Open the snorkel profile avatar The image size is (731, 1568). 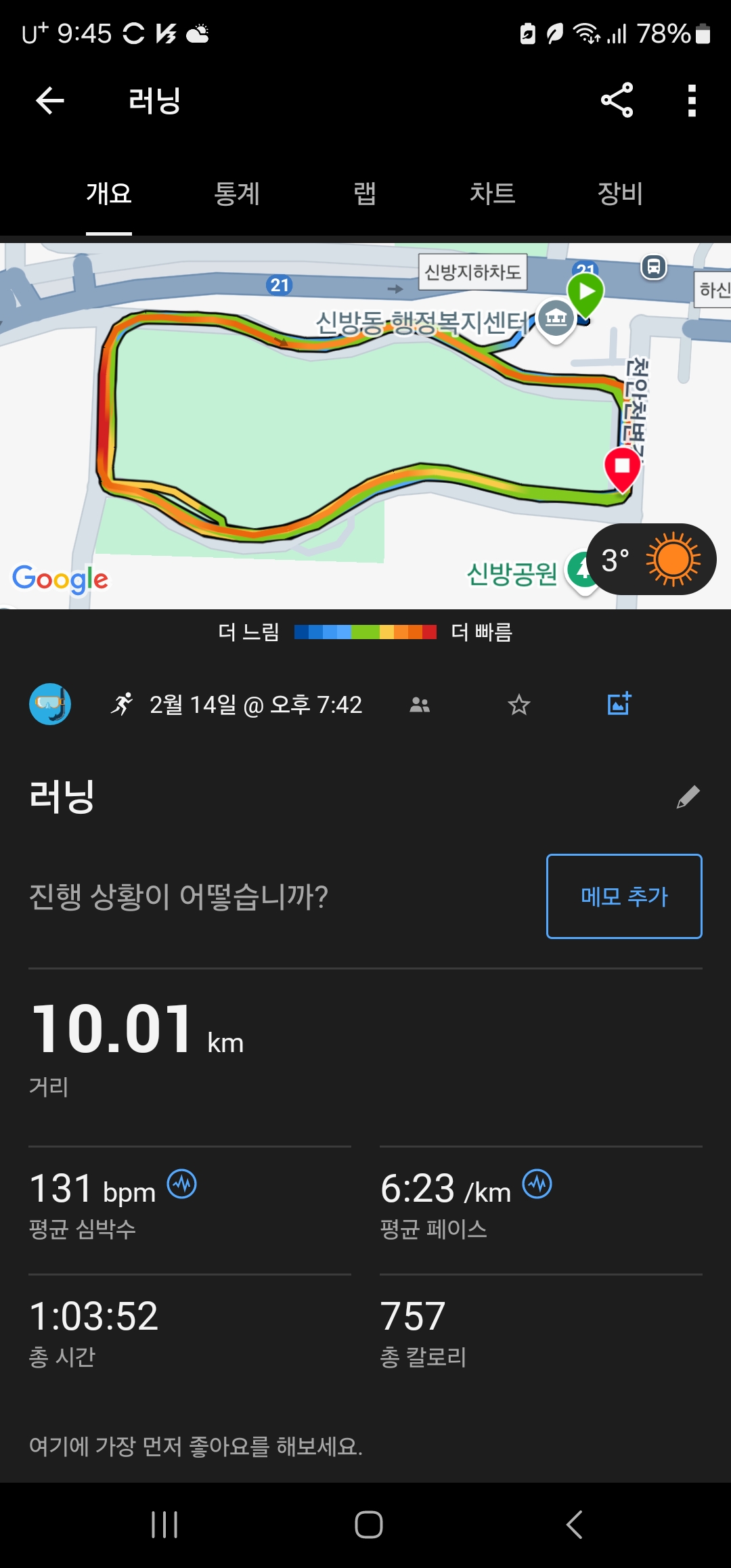(x=50, y=704)
